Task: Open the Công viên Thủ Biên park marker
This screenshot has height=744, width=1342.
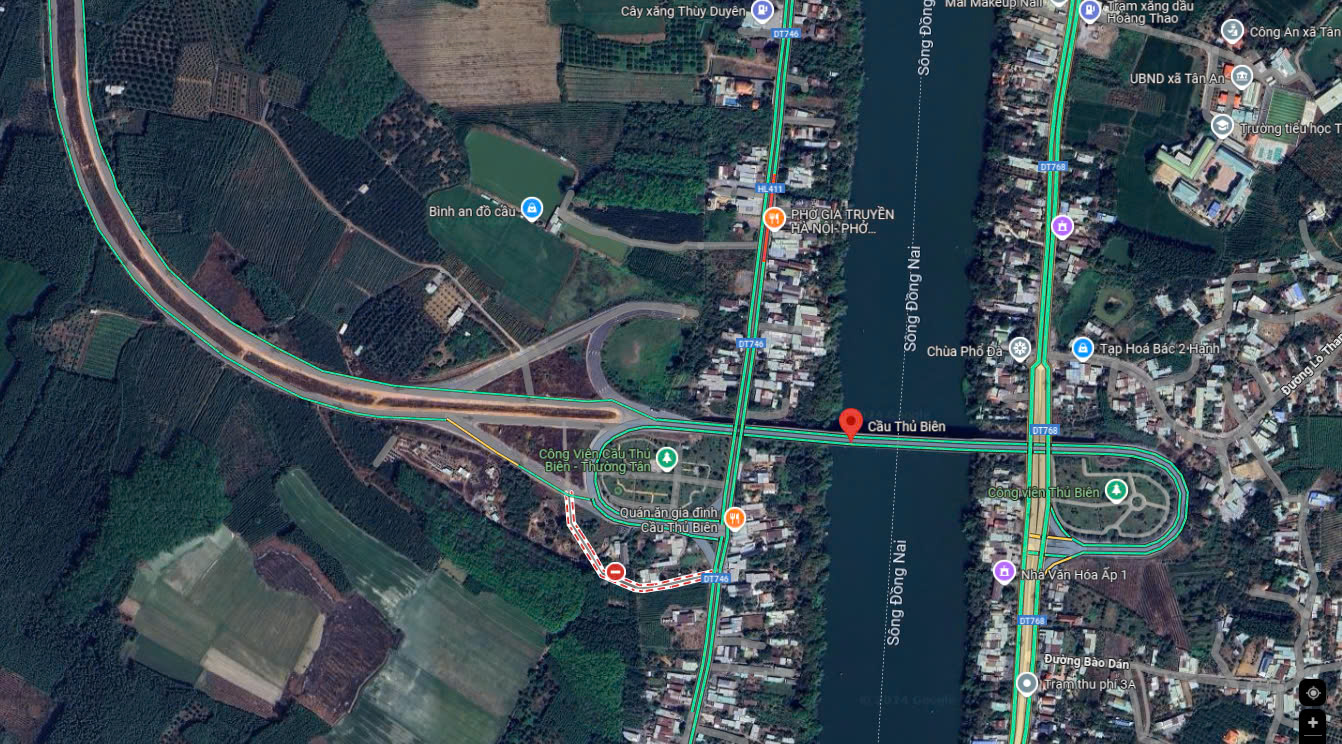Action: pyautogui.click(x=1116, y=491)
